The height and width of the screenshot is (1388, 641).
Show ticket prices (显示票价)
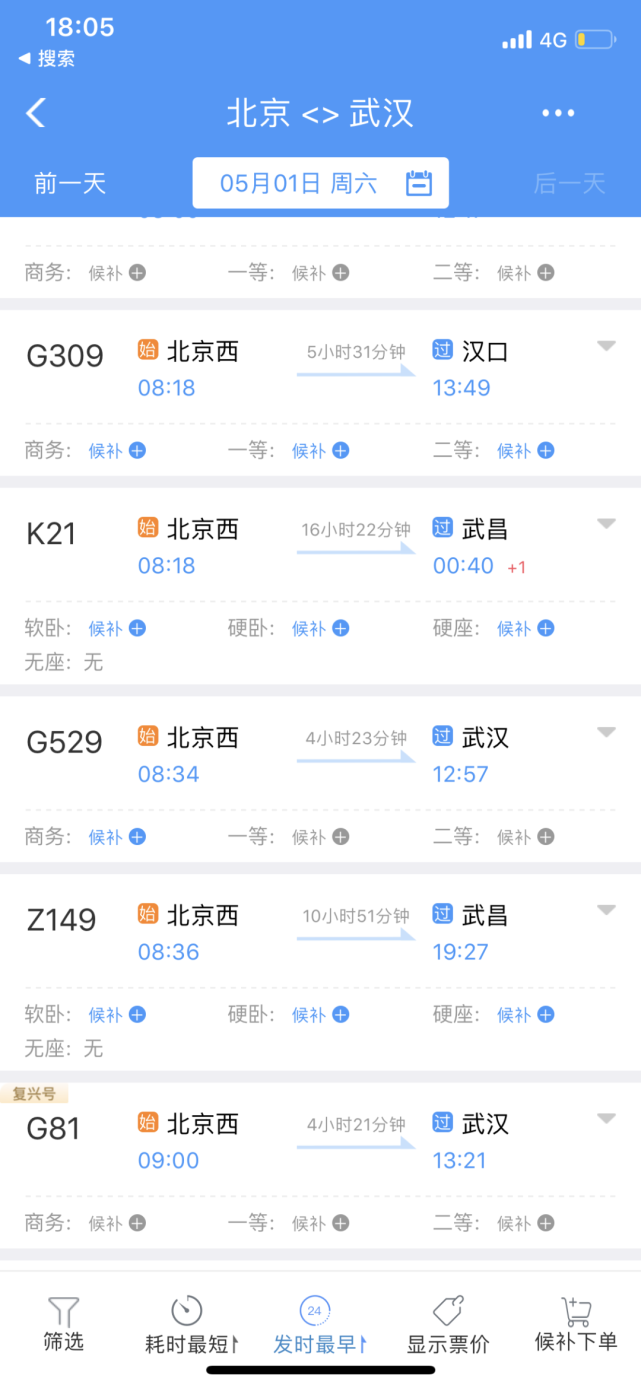tap(448, 1325)
